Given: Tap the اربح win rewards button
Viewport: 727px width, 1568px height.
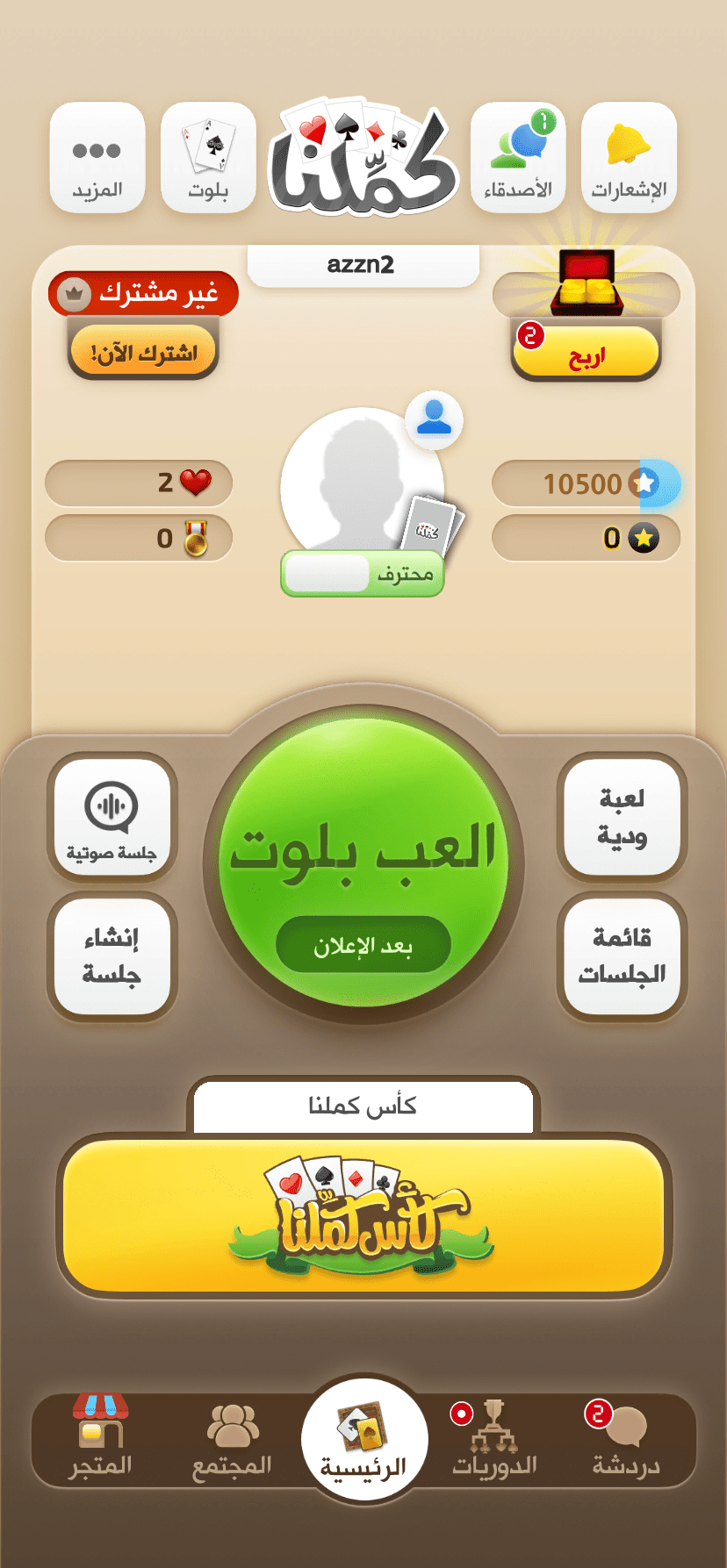Looking at the screenshot, I should 586,355.
